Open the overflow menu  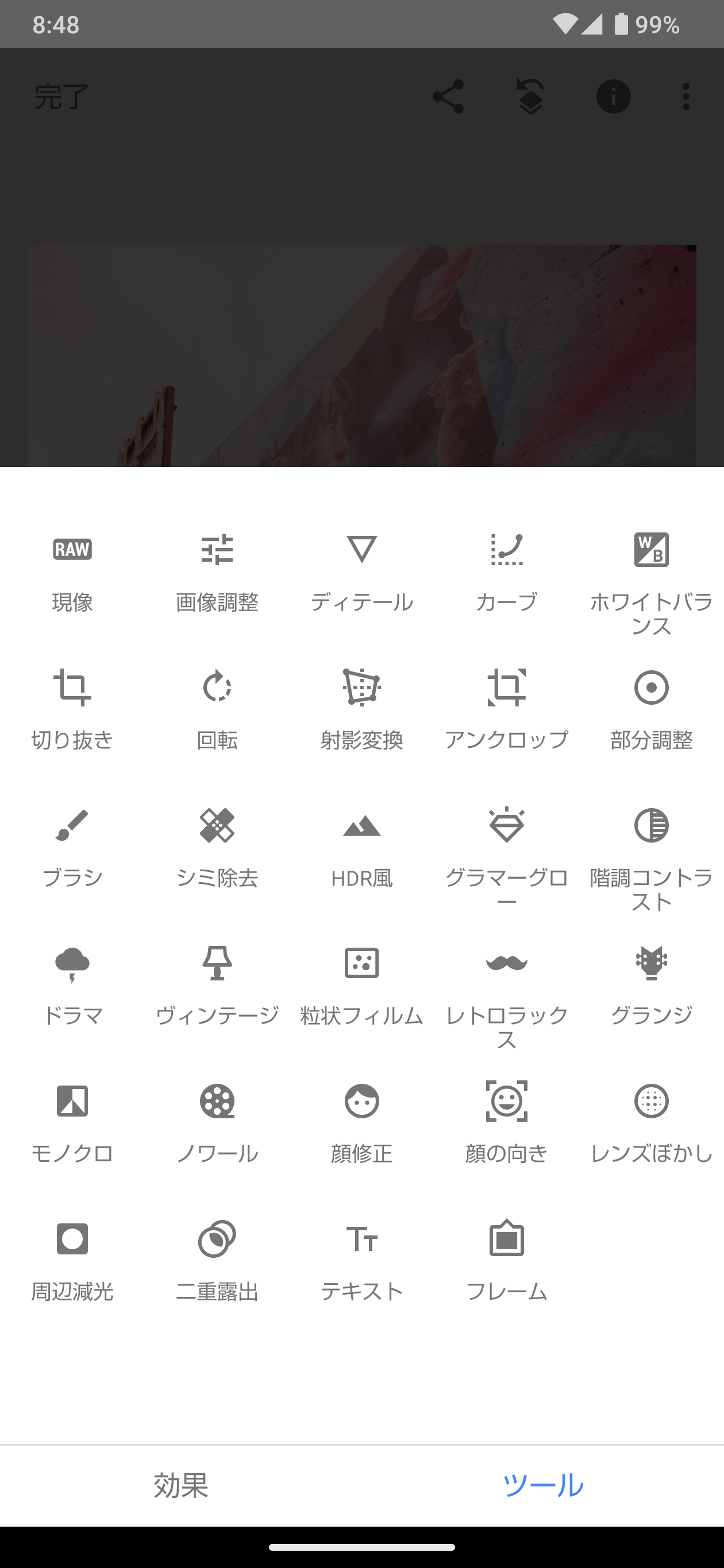pos(686,95)
